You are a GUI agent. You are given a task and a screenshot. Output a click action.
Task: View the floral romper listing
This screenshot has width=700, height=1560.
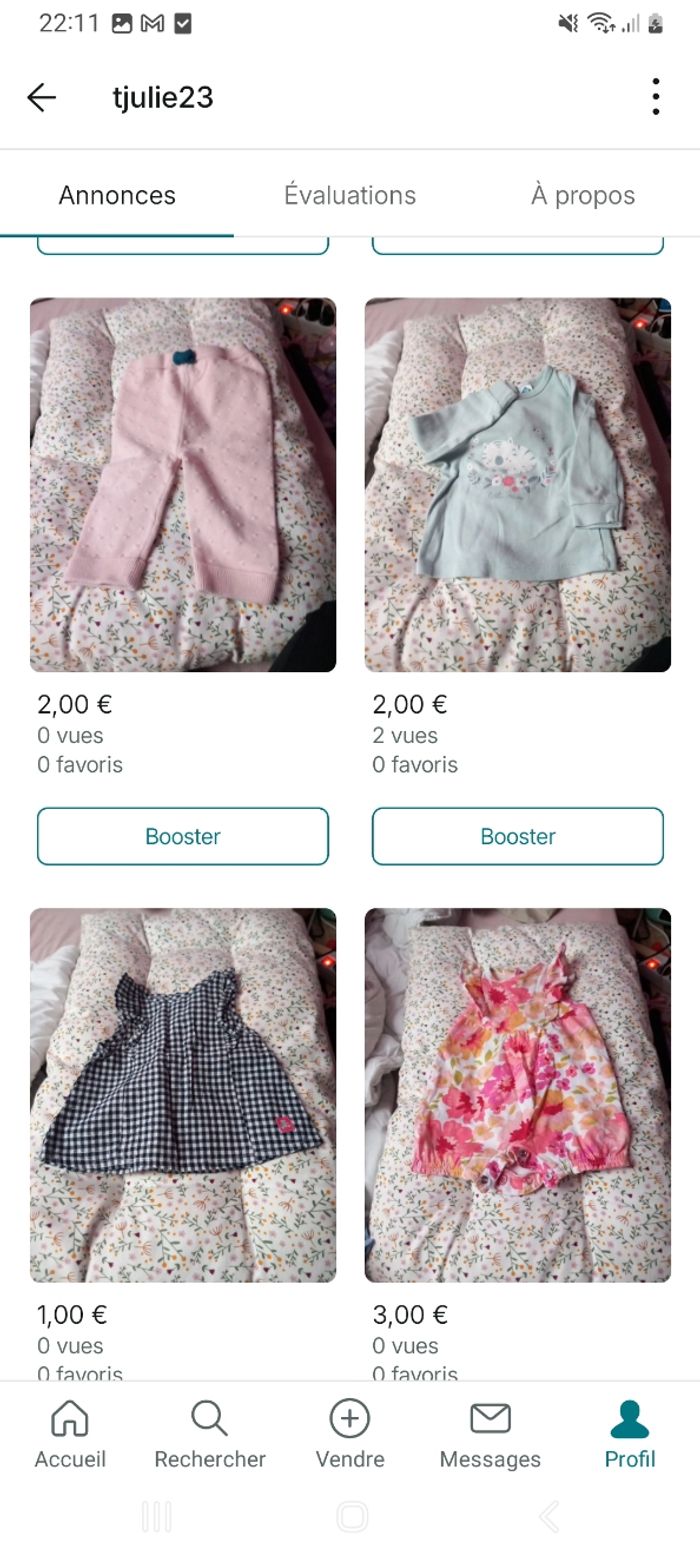518,1095
